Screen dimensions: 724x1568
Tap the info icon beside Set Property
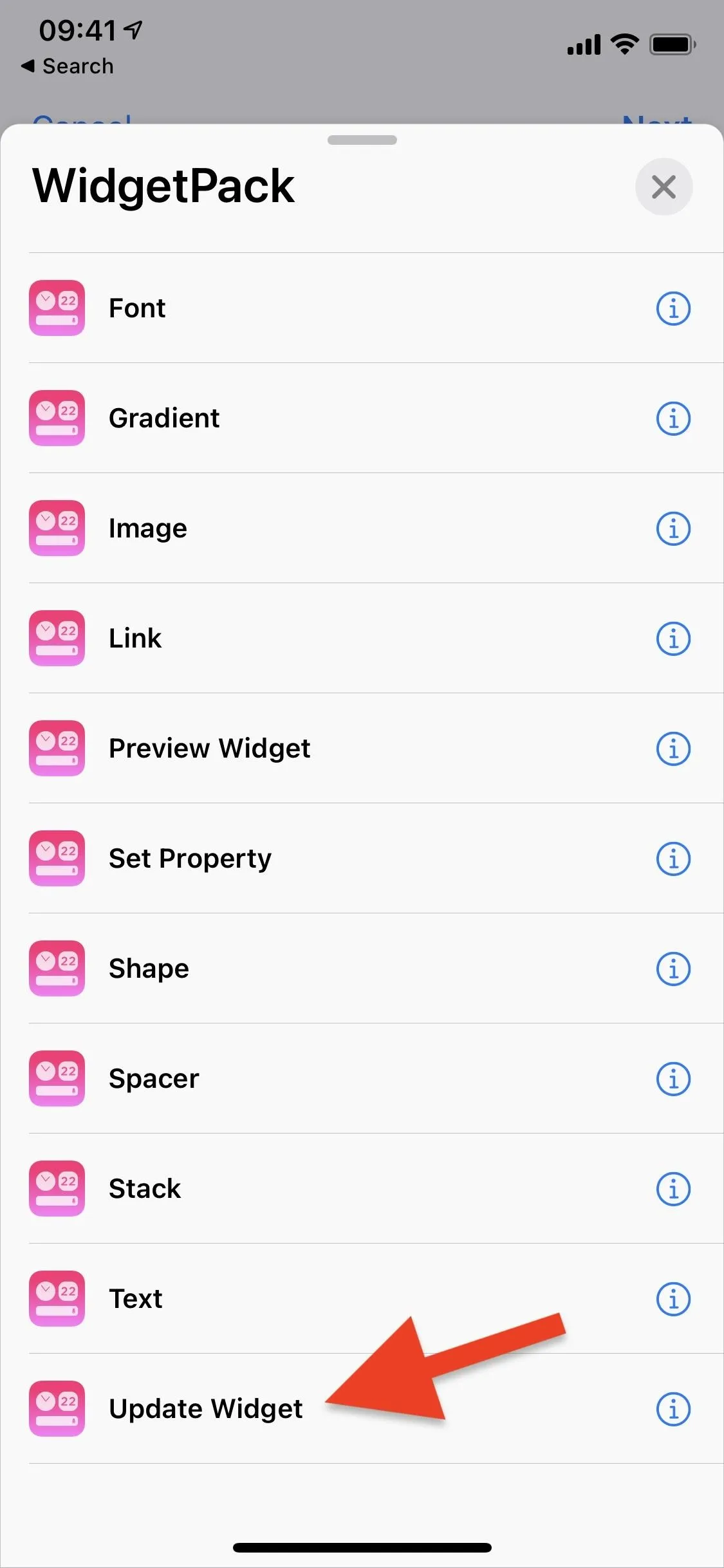[673, 859]
